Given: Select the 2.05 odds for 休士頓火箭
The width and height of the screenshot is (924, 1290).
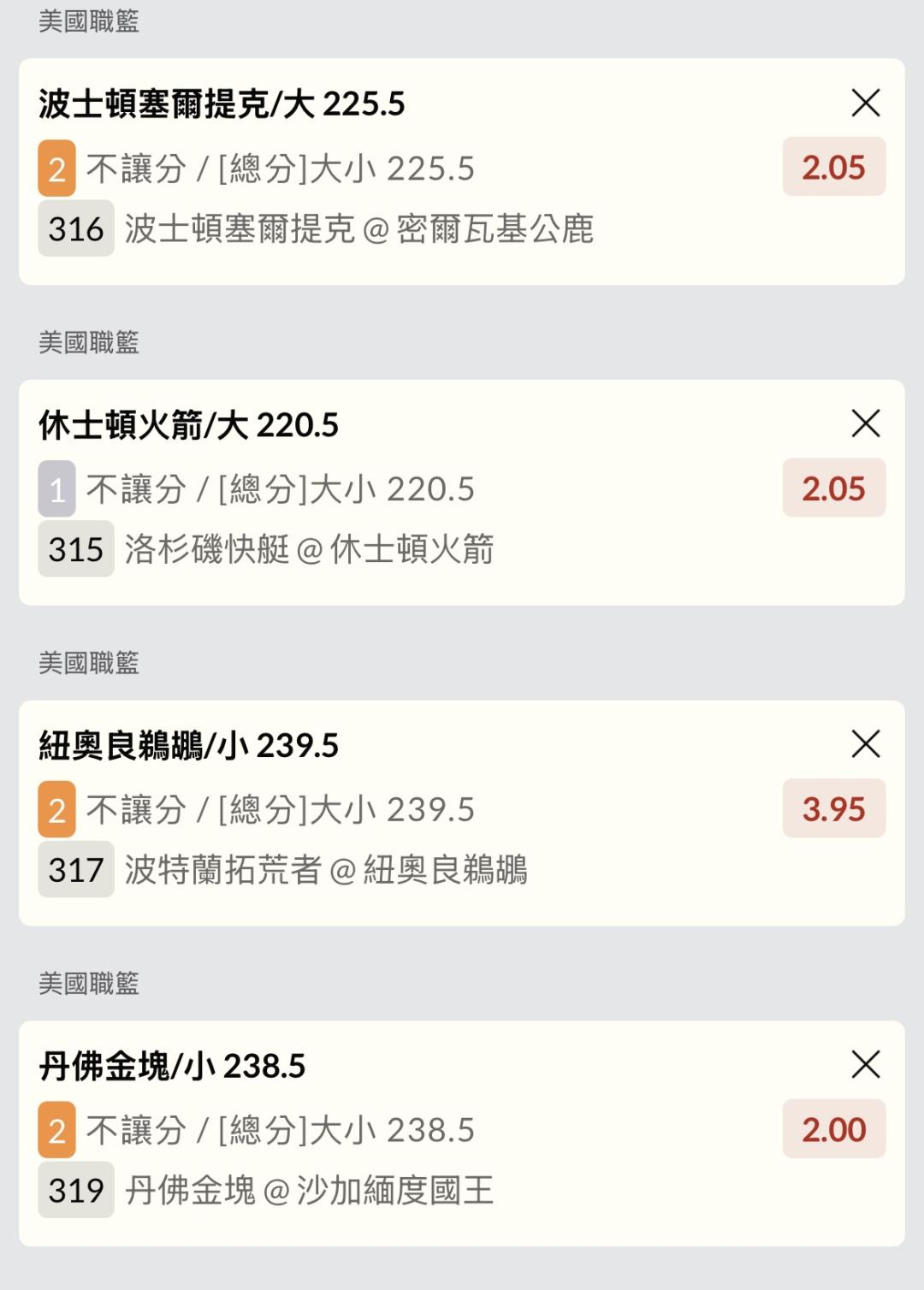Looking at the screenshot, I should 833,488.
